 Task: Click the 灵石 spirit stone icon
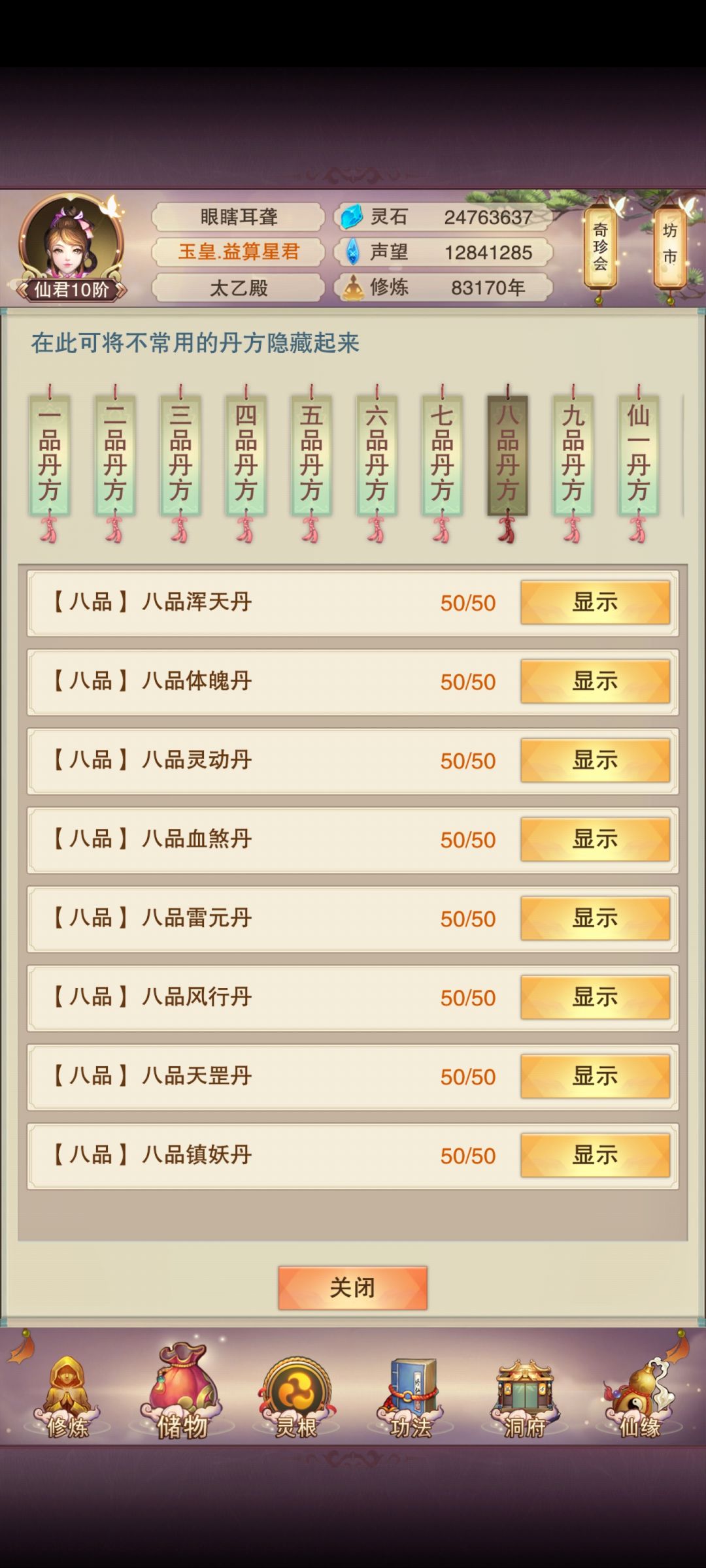click(x=353, y=218)
